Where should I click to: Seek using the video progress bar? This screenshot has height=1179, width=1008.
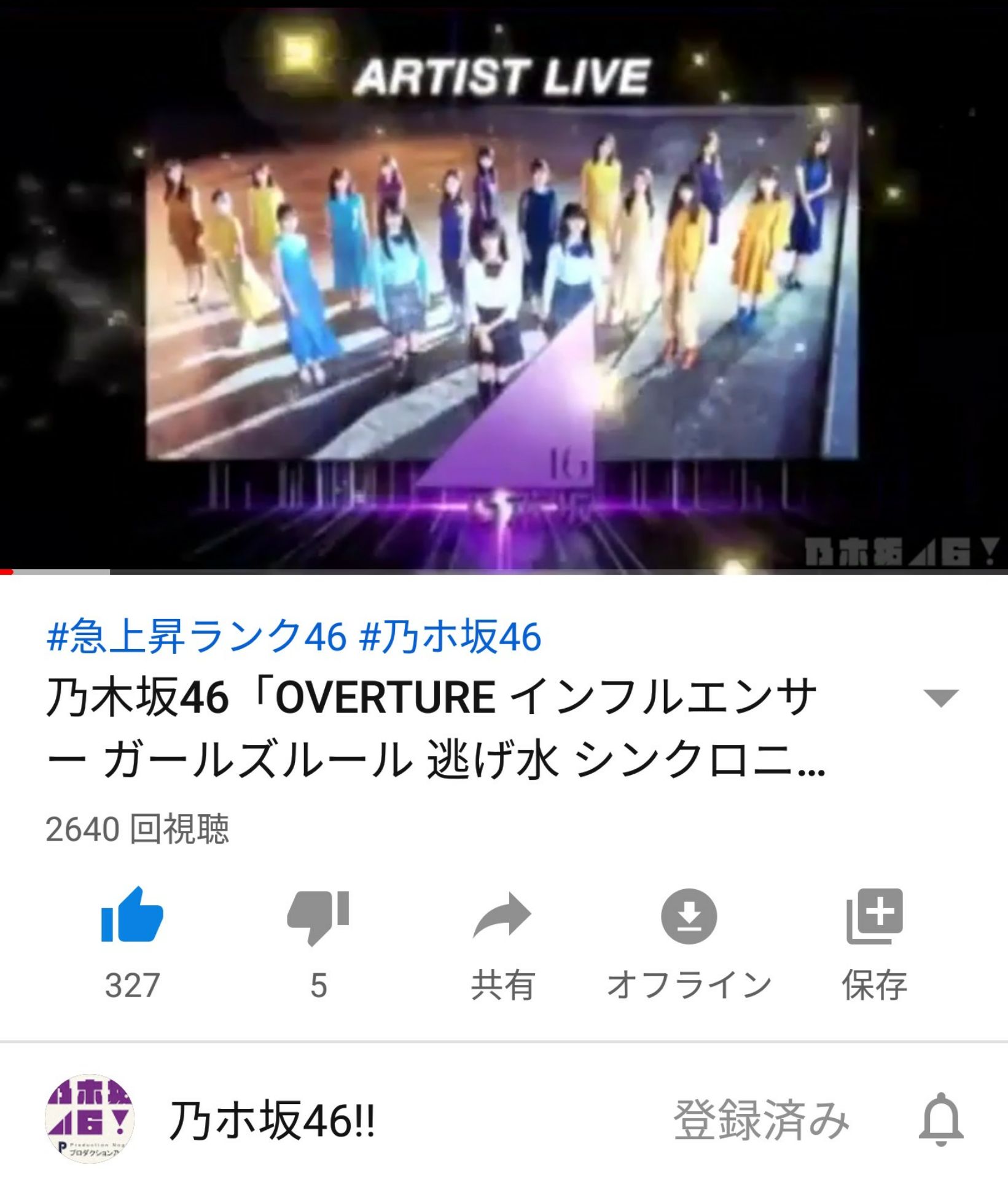coord(504,572)
